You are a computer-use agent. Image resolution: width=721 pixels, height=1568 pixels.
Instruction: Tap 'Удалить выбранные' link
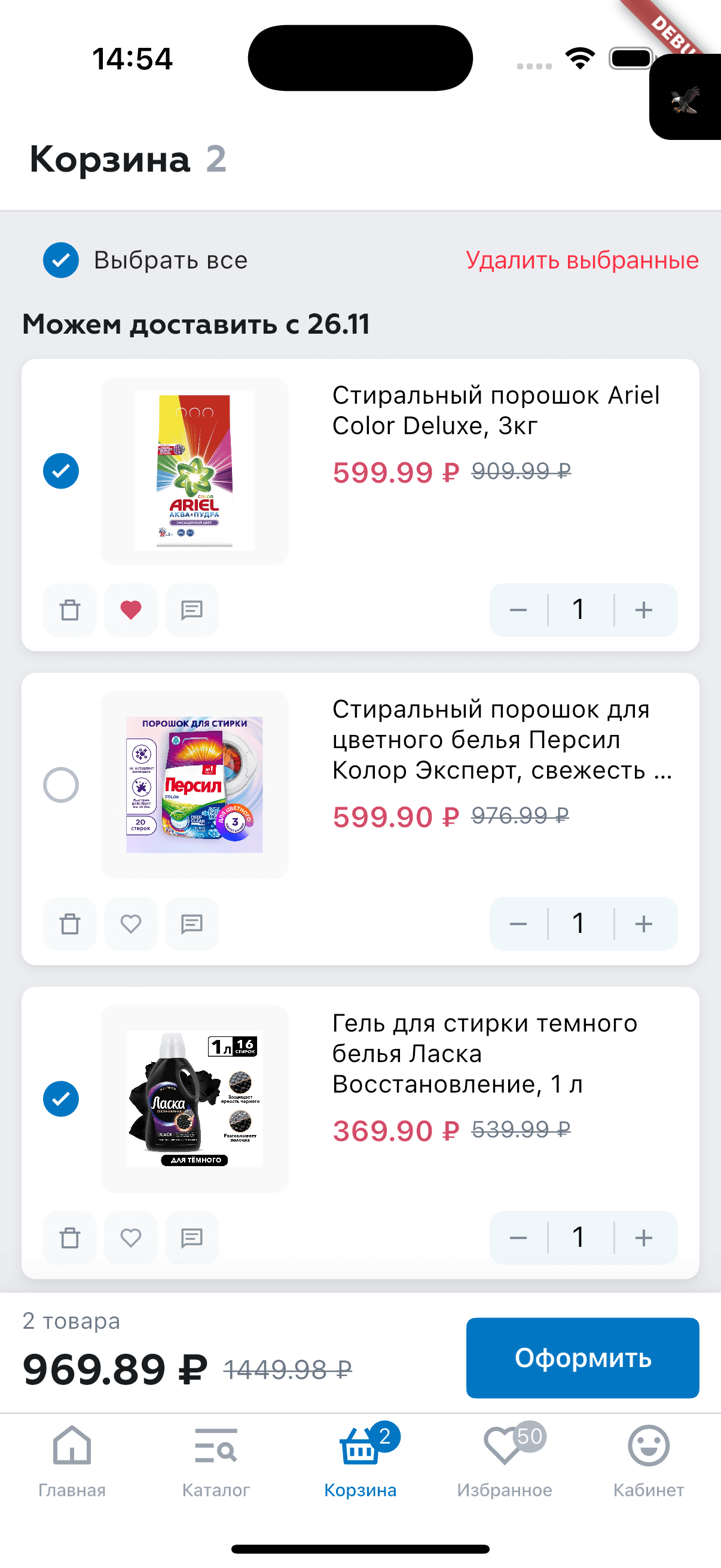pos(582,260)
